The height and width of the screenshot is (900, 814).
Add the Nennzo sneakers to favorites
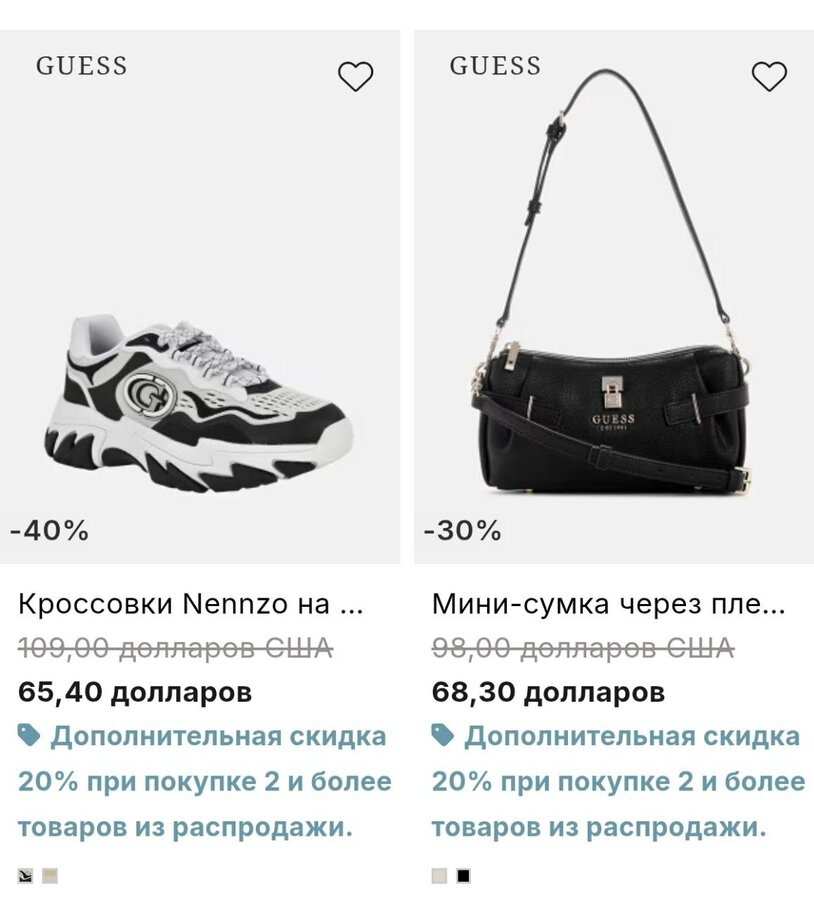pyautogui.click(x=355, y=76)
